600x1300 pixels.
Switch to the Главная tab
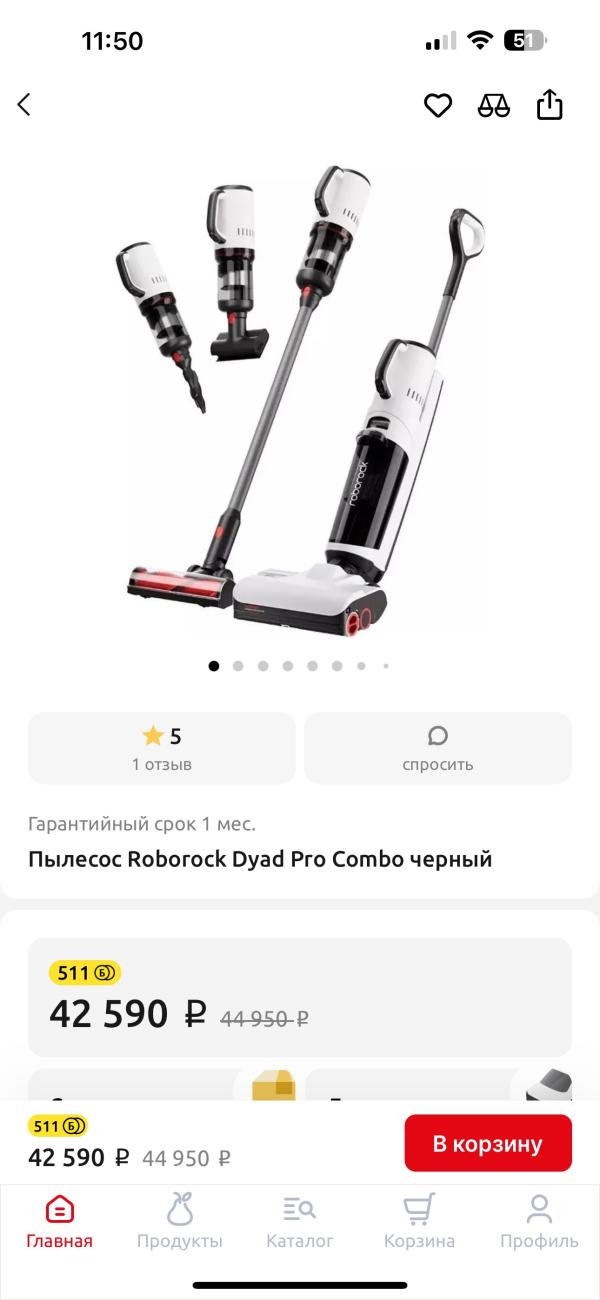point(60,1222)
